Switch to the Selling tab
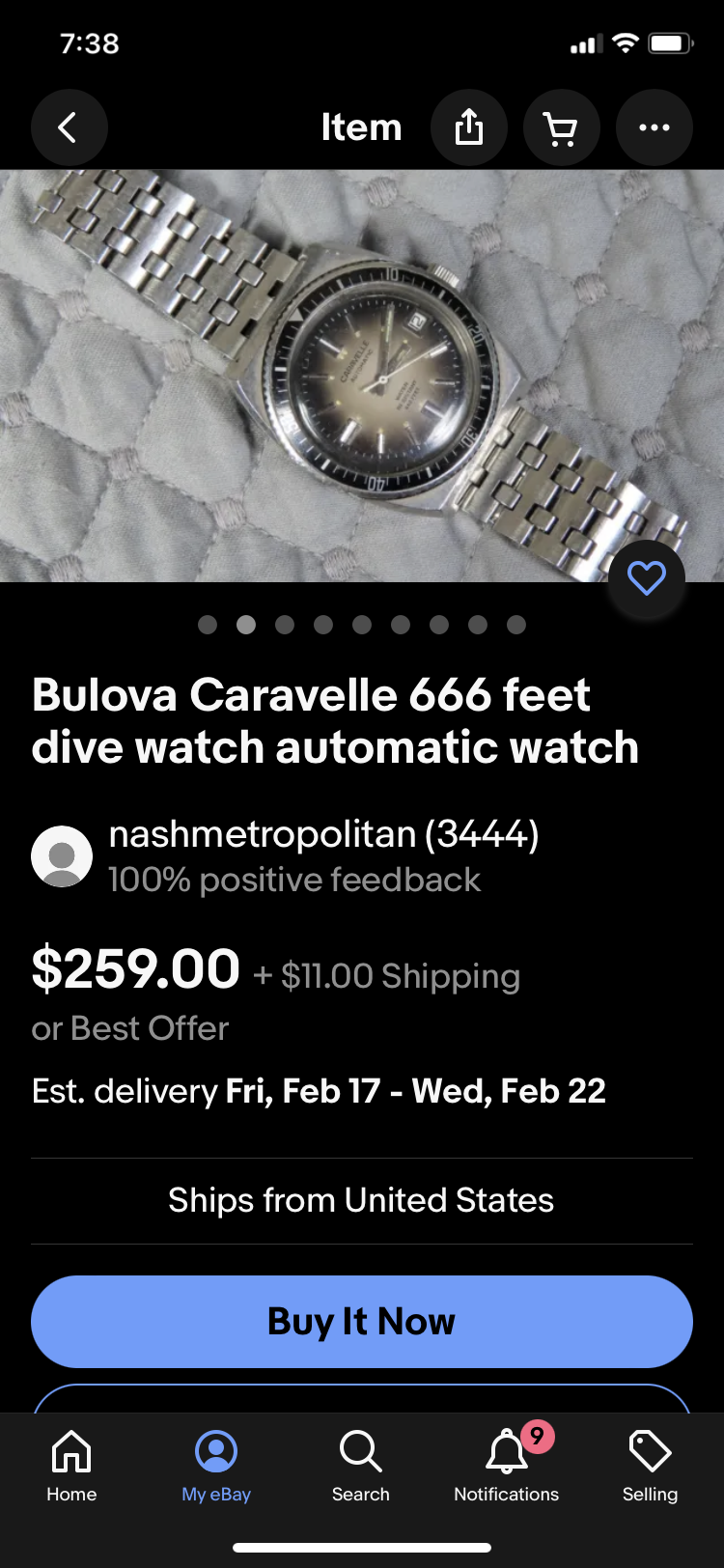 (x=650, y=1466)
